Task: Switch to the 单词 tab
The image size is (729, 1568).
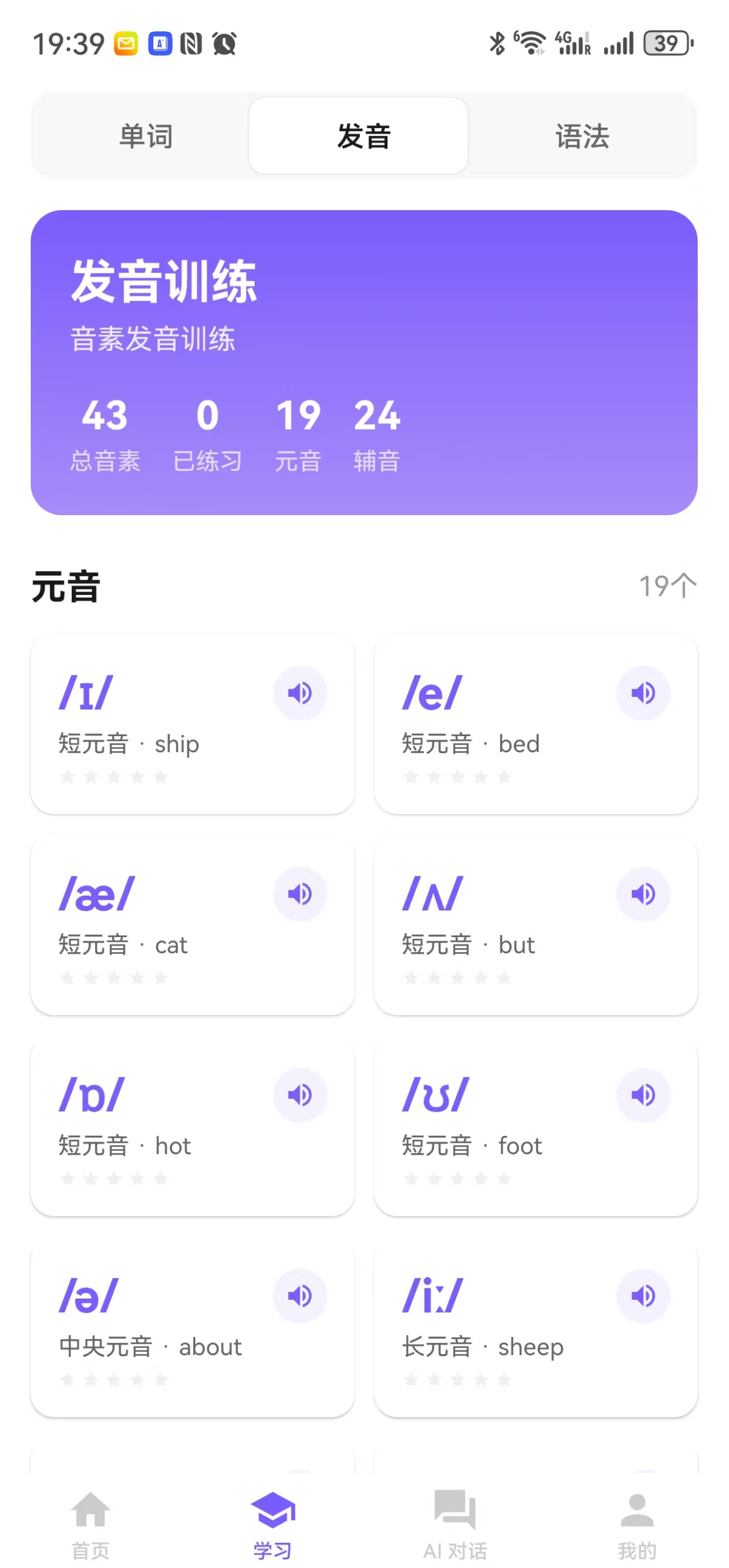Action: click(x=146, y=136)
